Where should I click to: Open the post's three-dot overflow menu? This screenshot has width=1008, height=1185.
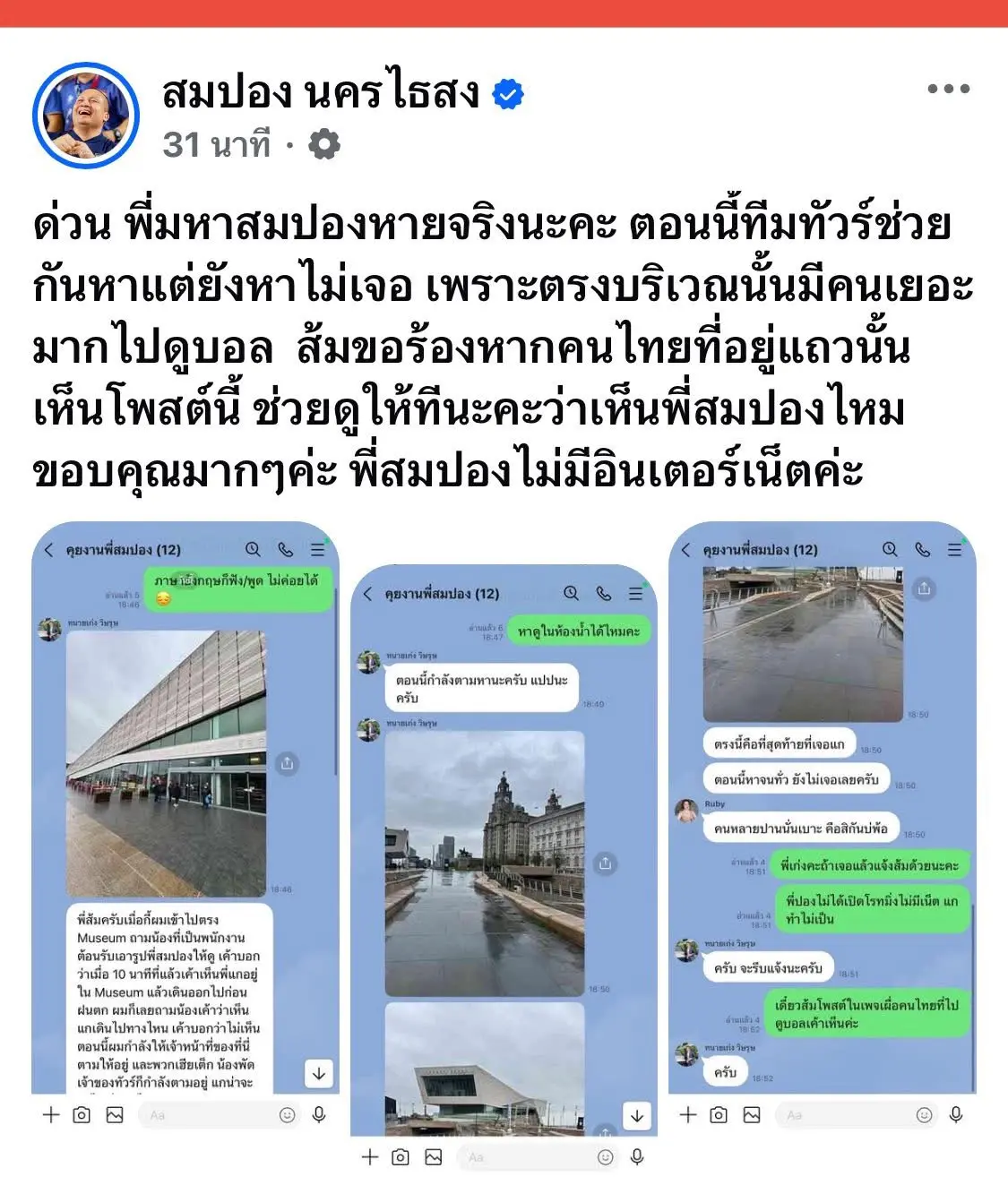(948, 89)
